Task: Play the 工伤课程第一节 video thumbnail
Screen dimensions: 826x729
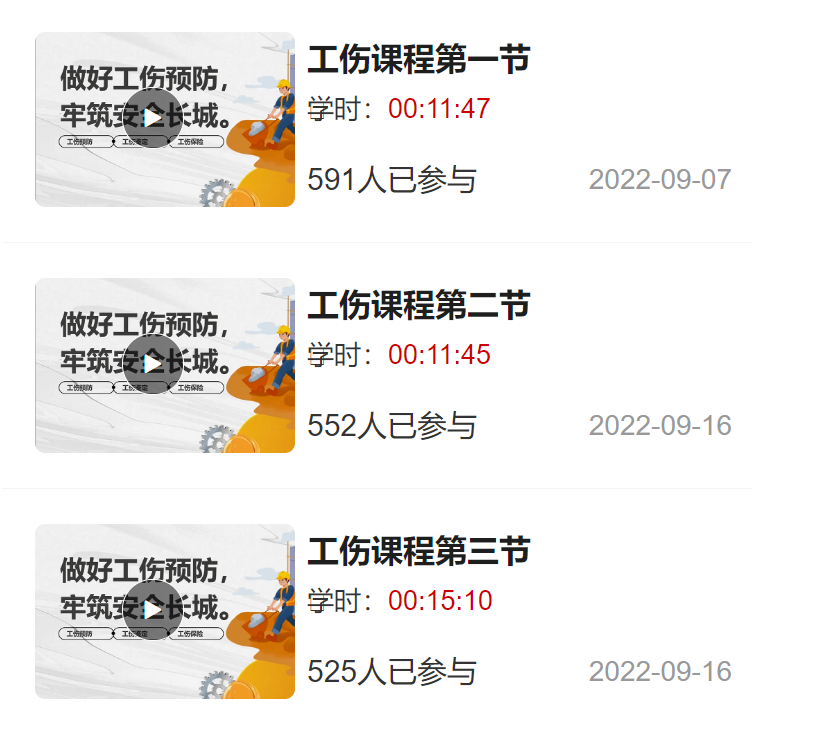Action: [x=153, y=119]
